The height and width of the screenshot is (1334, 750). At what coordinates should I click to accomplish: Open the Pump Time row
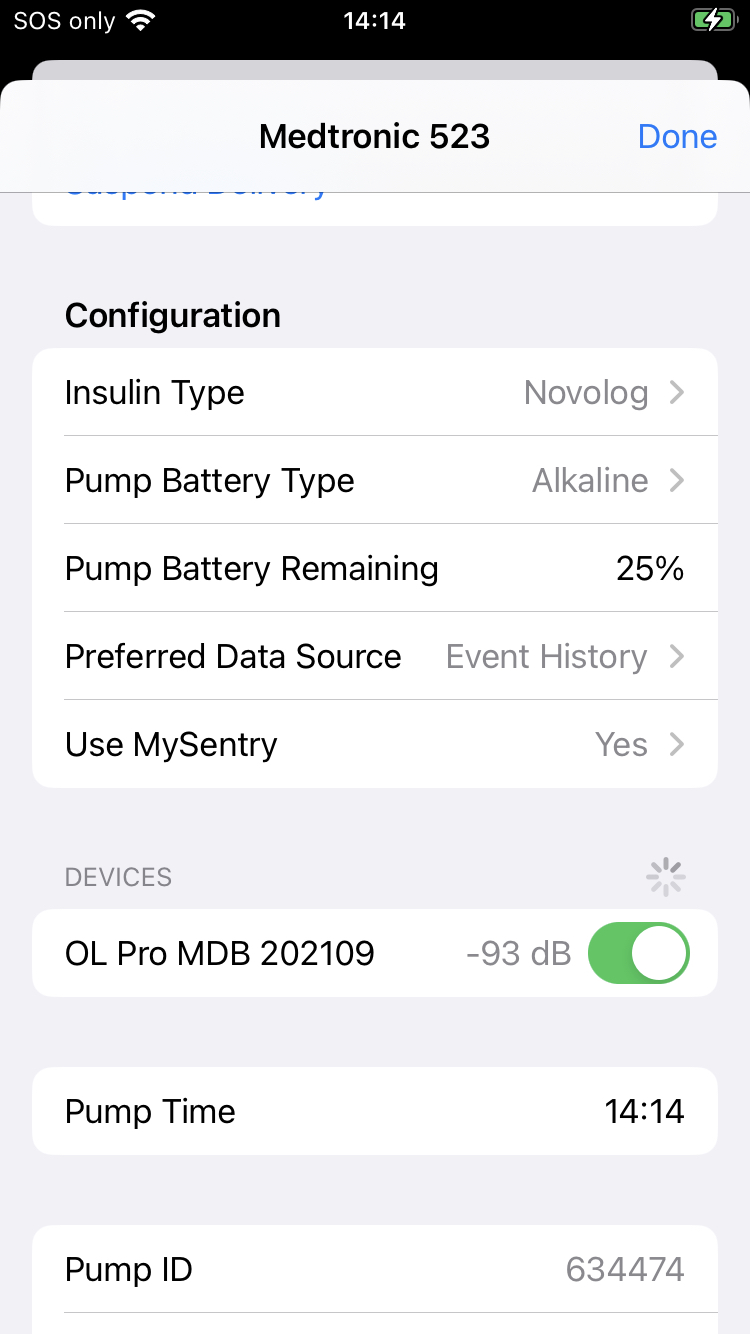click(375, 1111)
